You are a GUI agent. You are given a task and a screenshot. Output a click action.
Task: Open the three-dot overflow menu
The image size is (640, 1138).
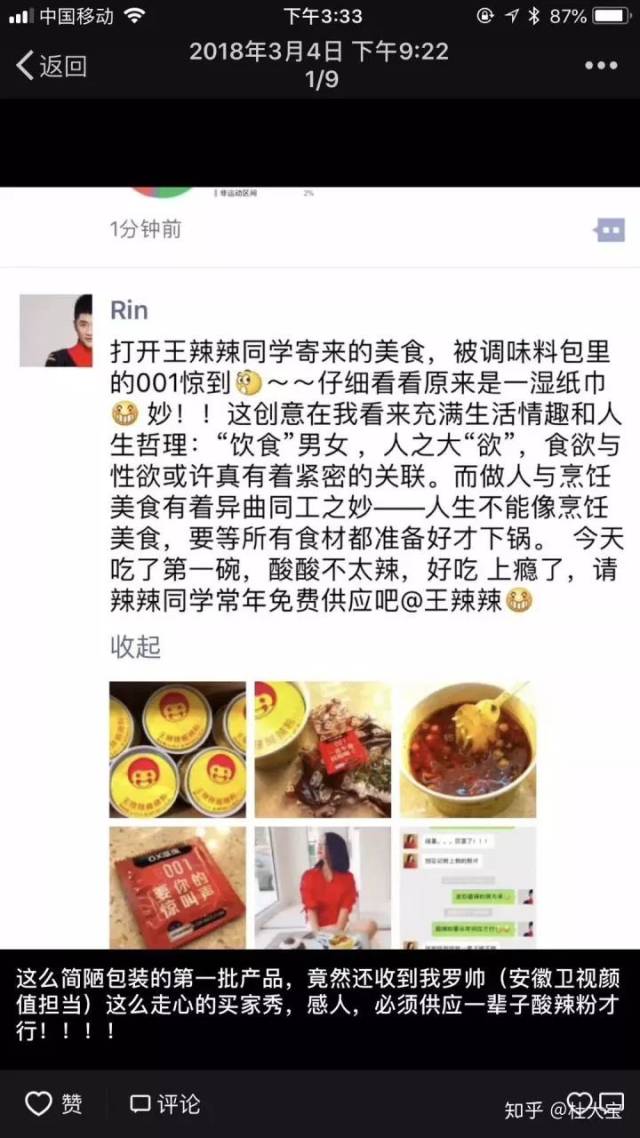(x=601, y=66)
